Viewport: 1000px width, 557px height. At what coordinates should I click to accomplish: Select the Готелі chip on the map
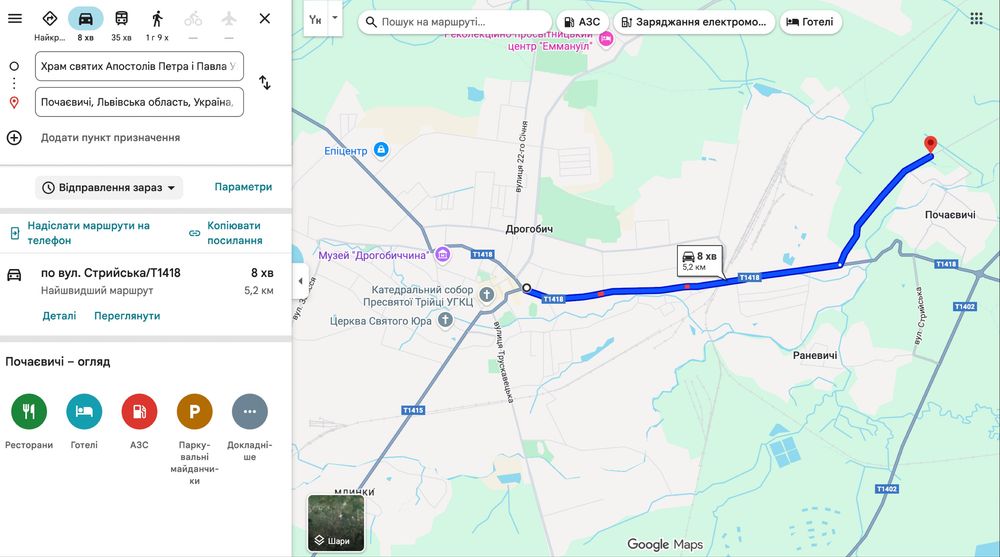pos(810,22)
